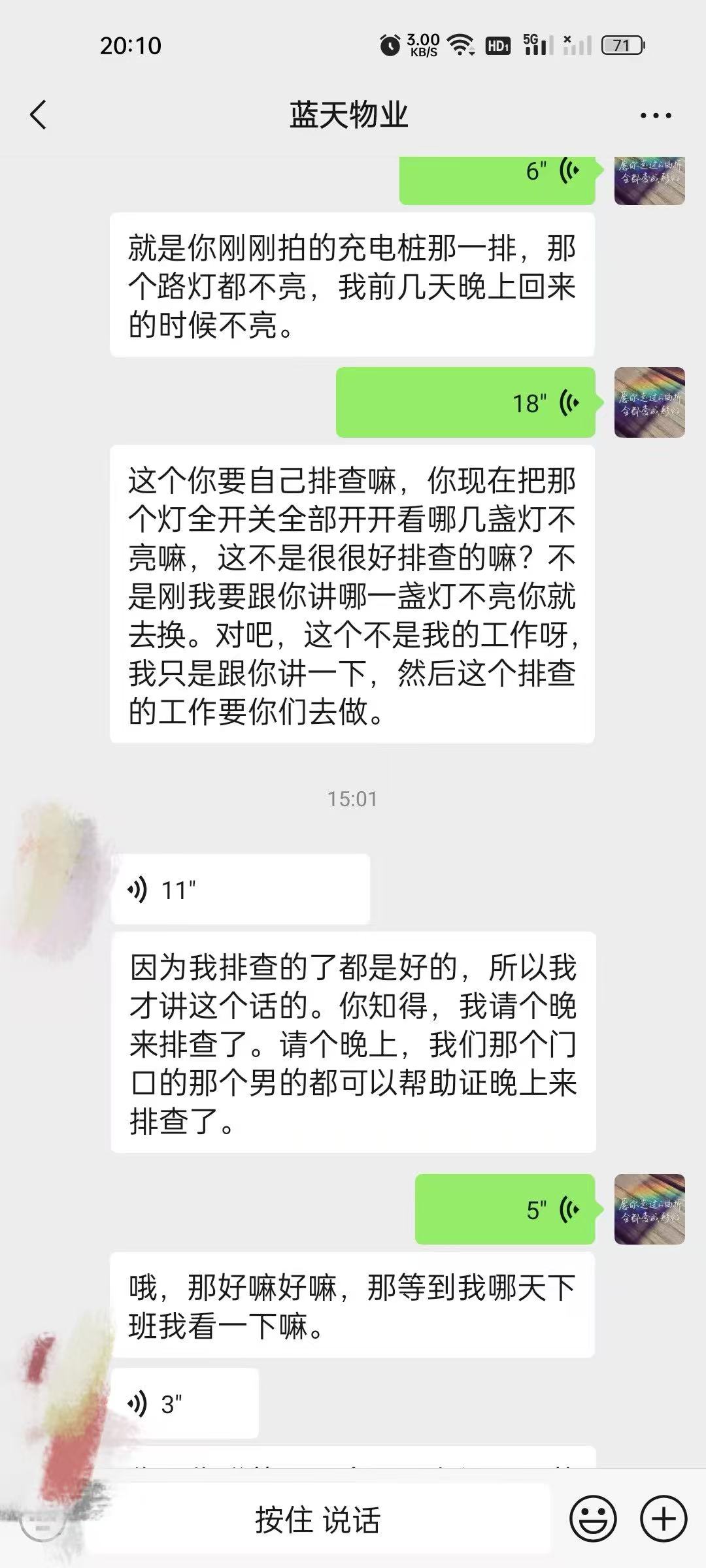The image size is (706, 1568).
Task: Play the 11-second received voice message
Action: pyautogui.click(x=240, y=889)
